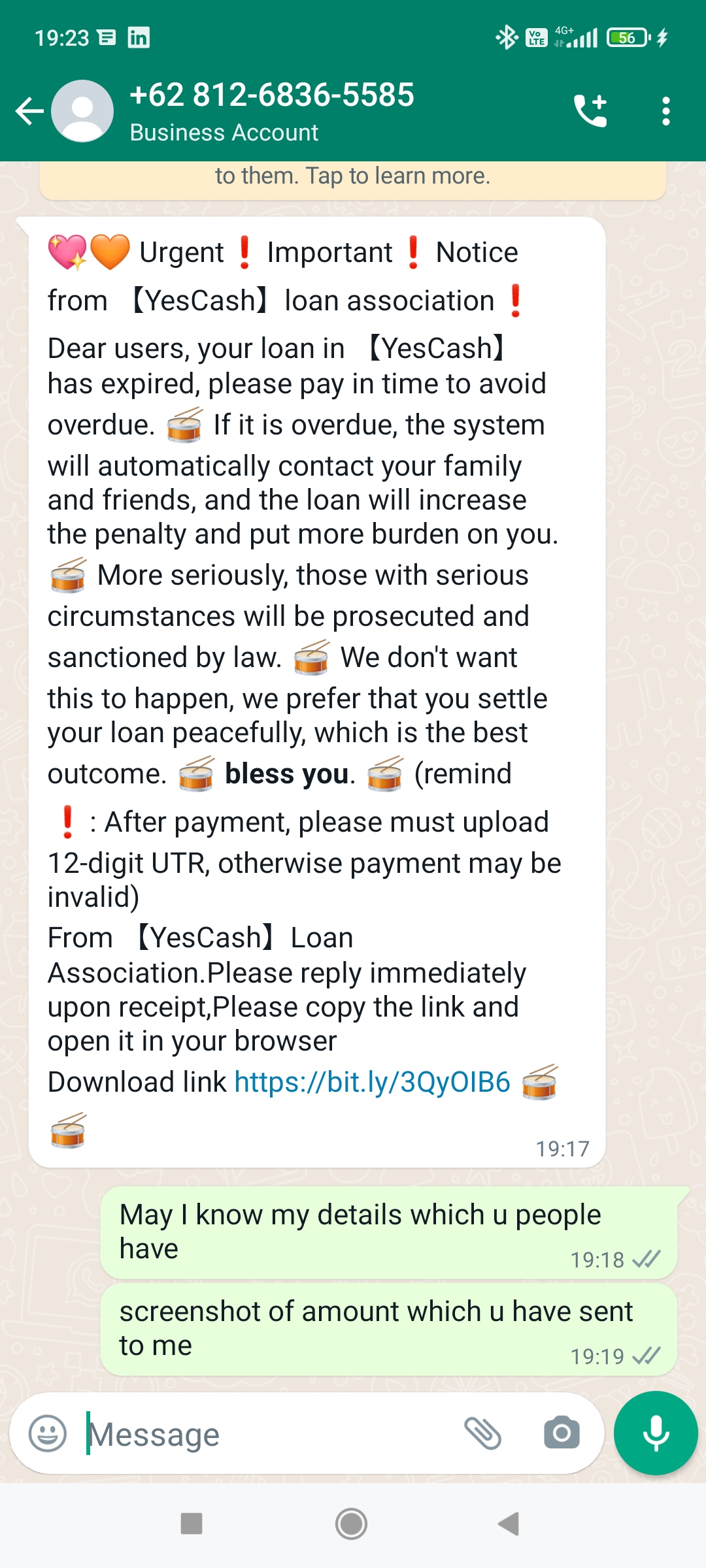Open the bit.ly/3QyOIB6 link
This screenshot has width=706, height=1568.
372,1083
